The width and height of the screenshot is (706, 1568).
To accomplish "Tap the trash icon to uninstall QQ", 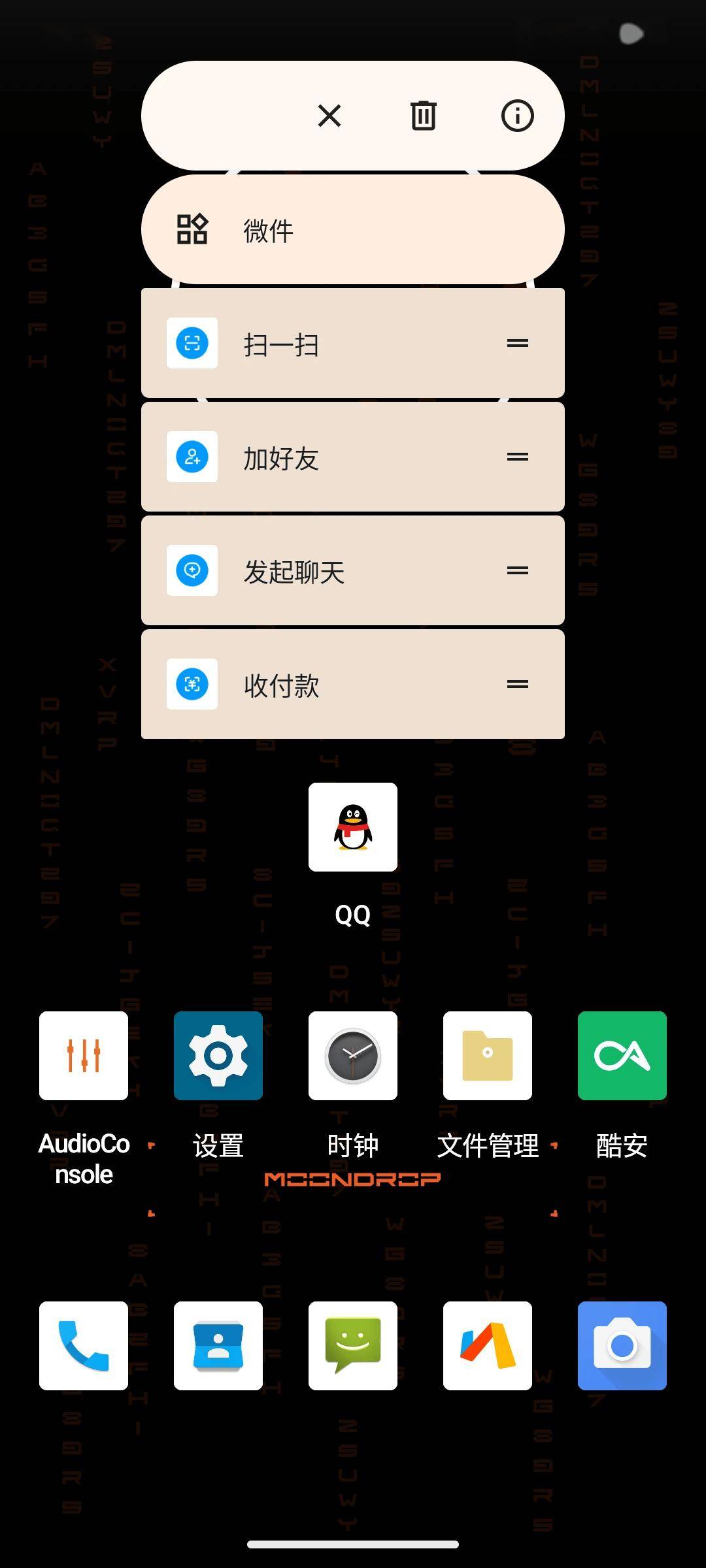I will (423, 116).
